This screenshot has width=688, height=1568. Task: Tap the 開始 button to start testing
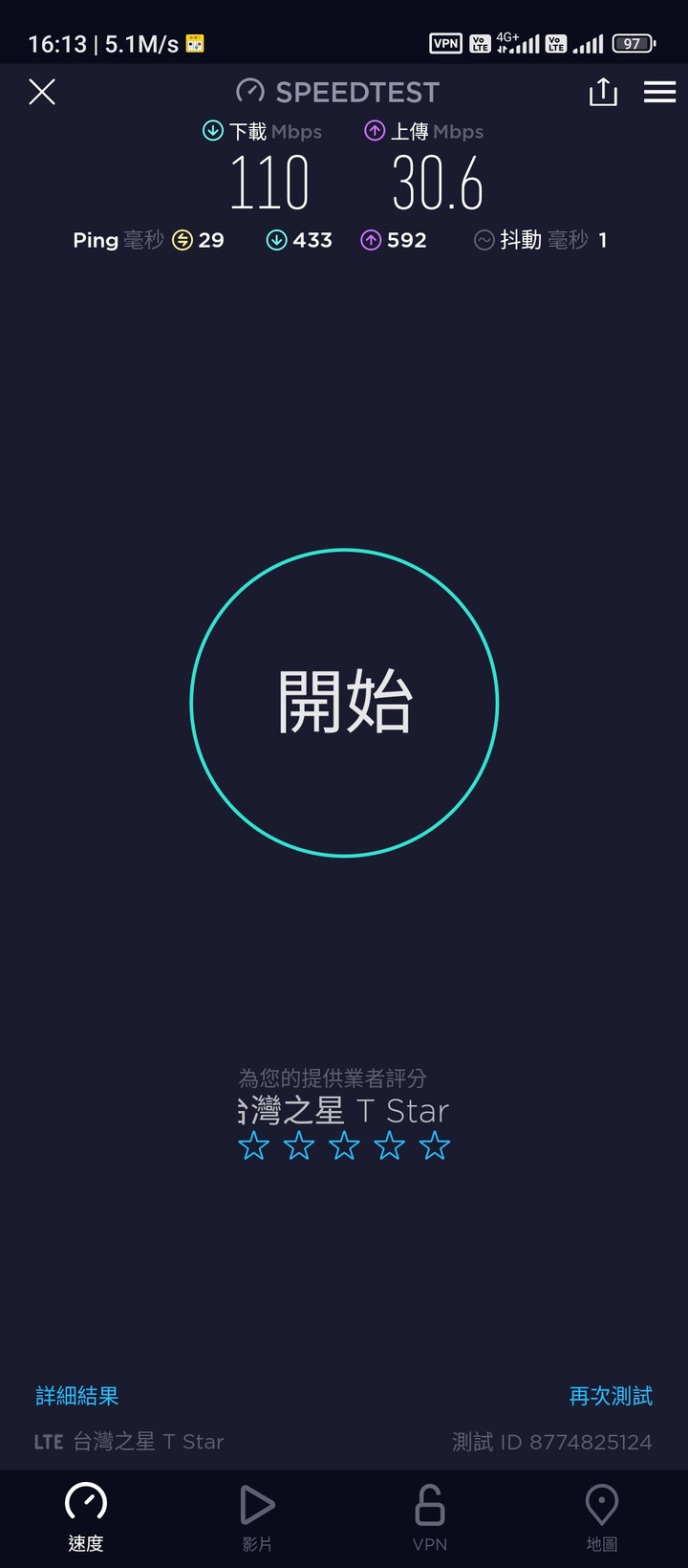(344, 703)
